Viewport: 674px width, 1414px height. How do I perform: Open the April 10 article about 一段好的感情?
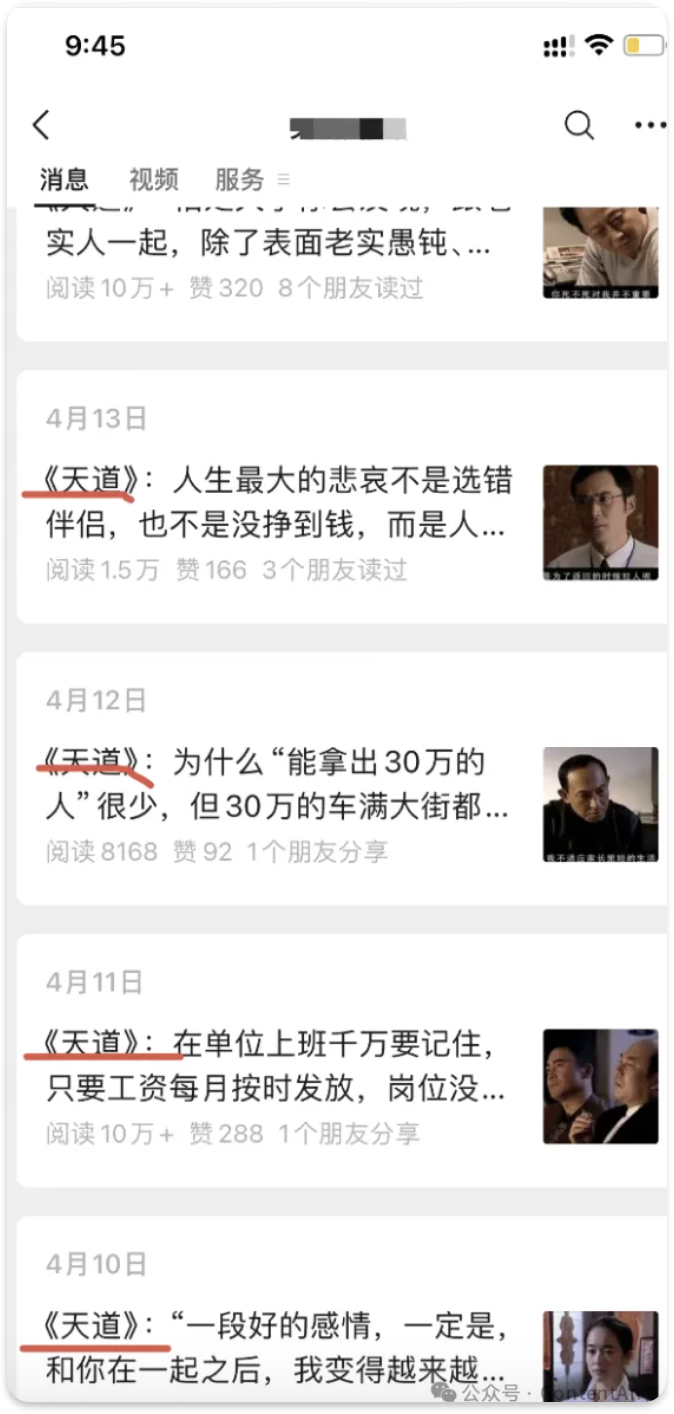[280, 1348]
